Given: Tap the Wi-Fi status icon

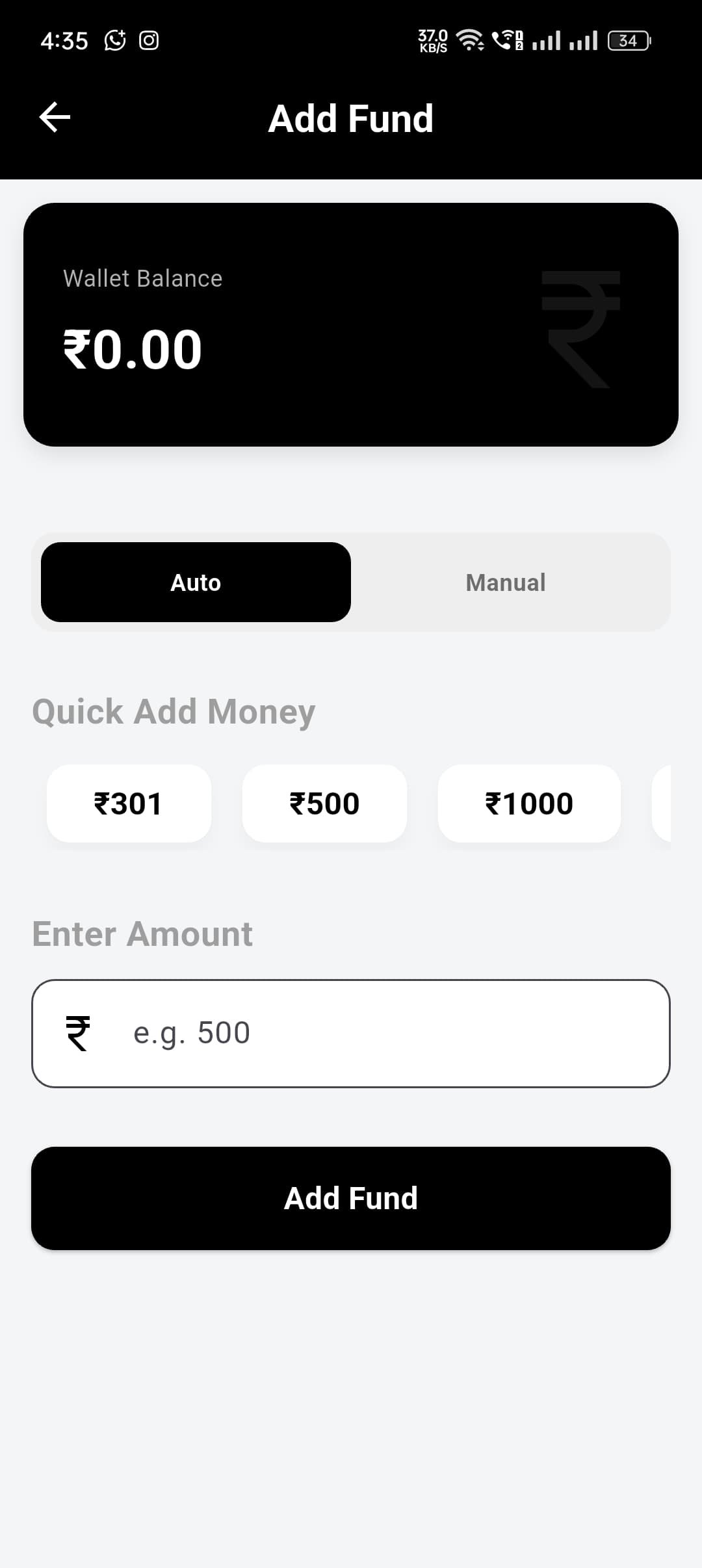Looking at the screenshot, I should pos(470,40).
